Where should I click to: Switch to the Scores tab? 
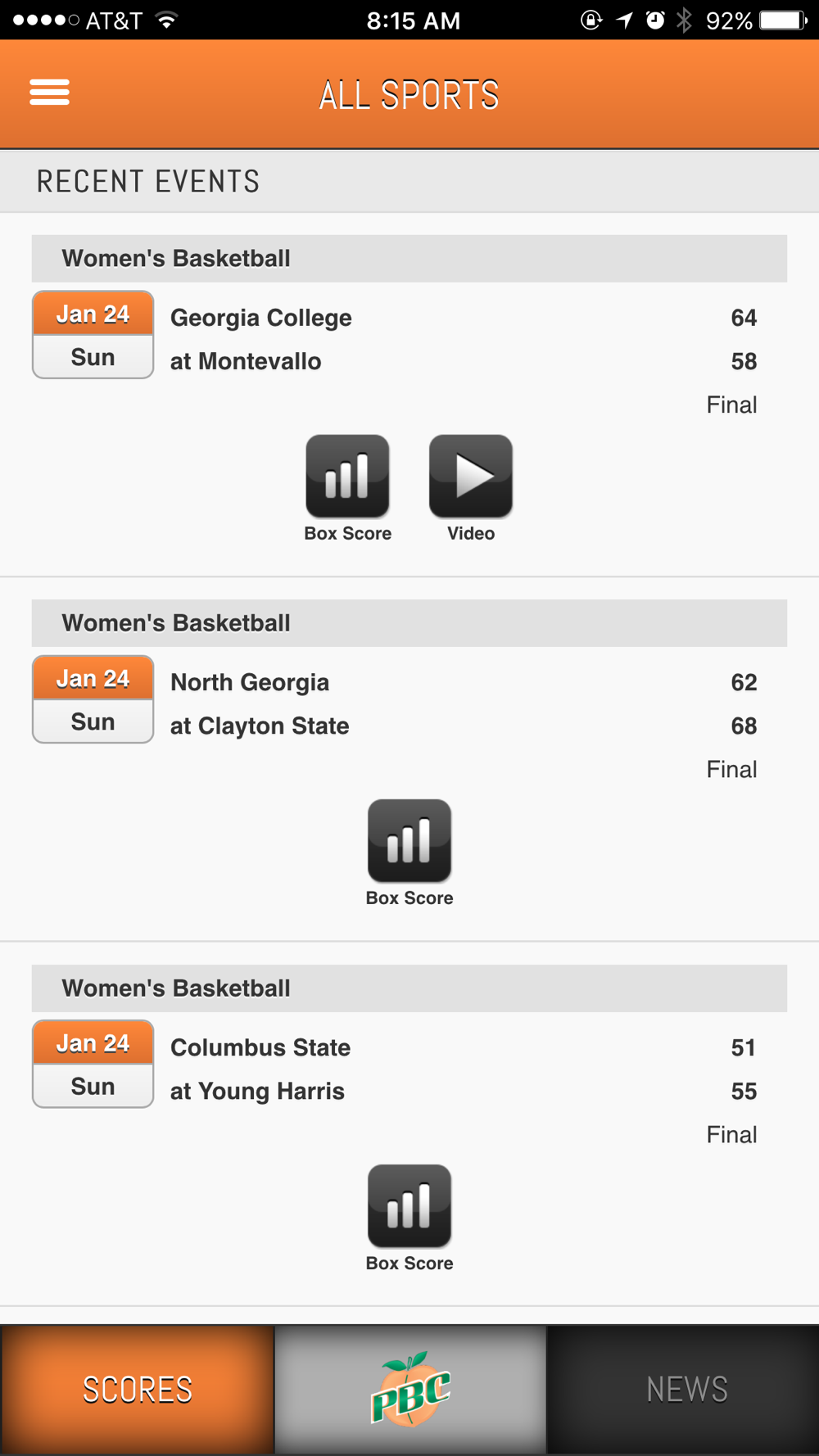[137, 1390]
